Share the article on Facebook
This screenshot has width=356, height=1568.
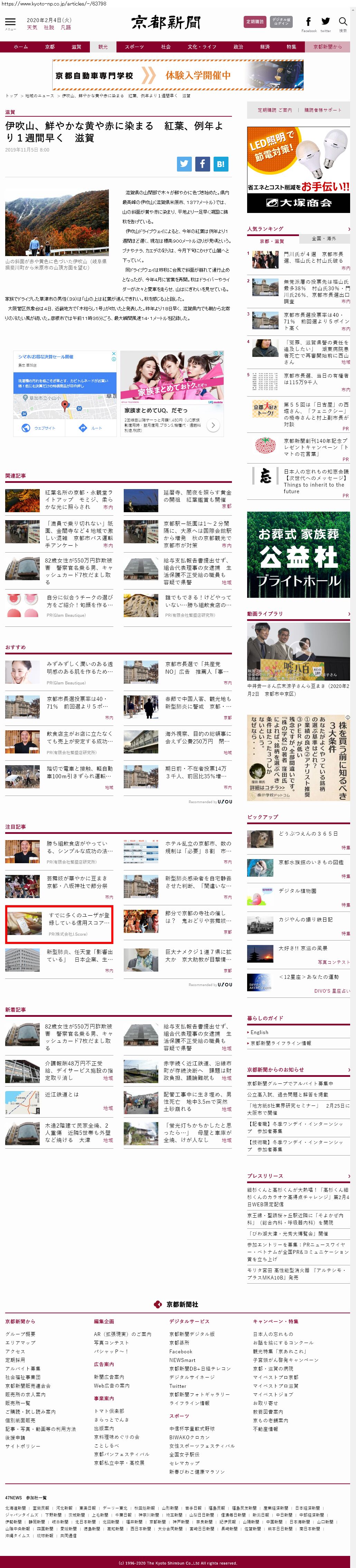click(x=203, y=164)
